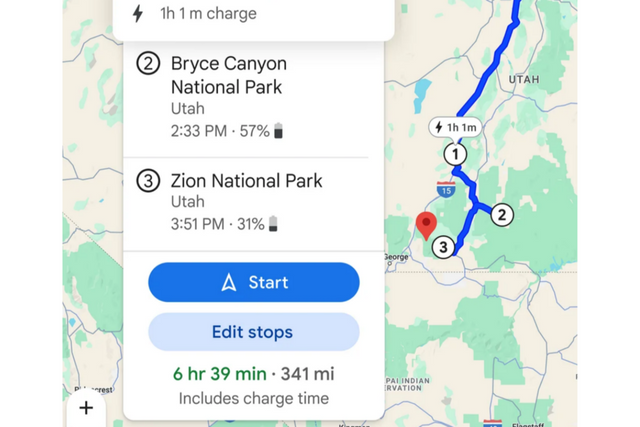
Task: Open Edit stops
Action: click(x=253, y=332)
